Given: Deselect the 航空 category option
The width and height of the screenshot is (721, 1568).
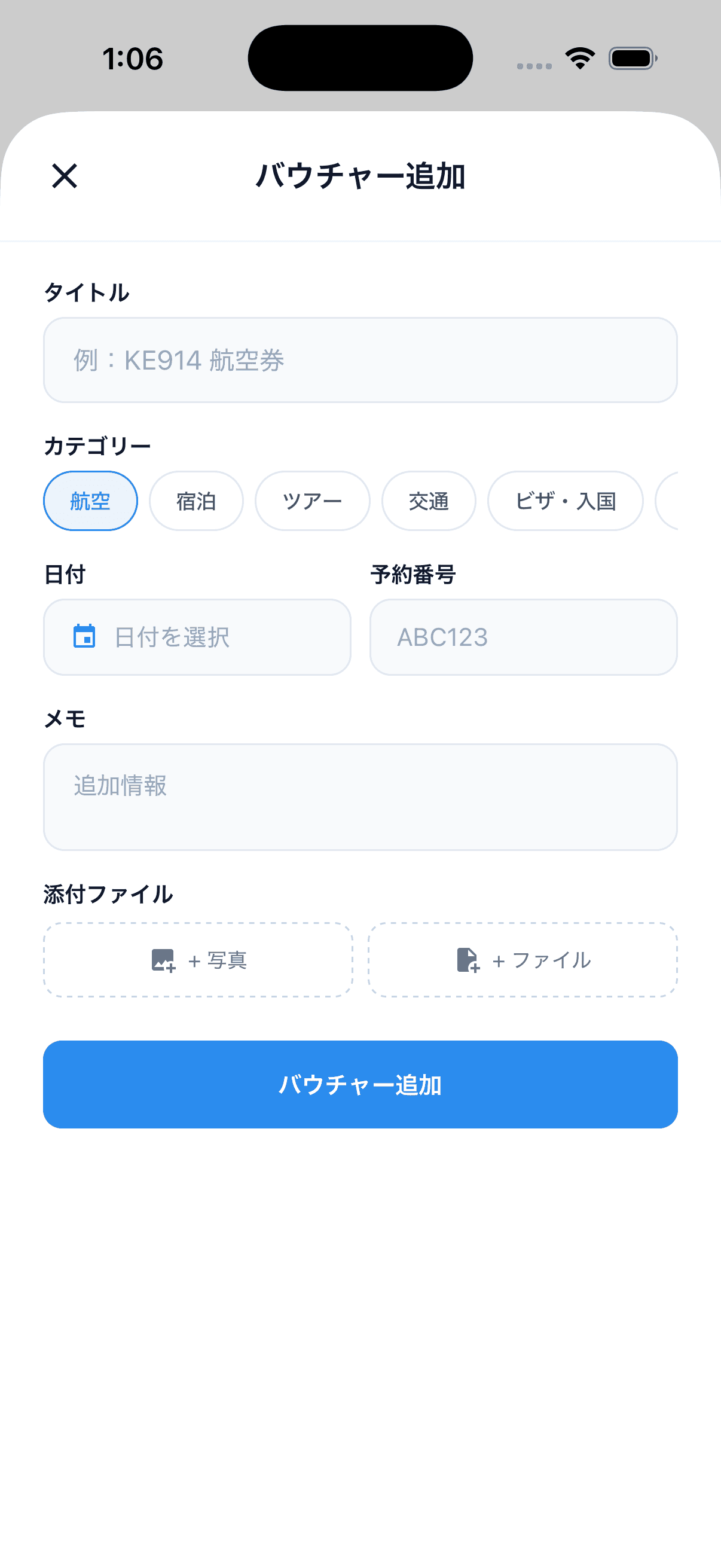Looking at the screenshot, I should point(90,501).
